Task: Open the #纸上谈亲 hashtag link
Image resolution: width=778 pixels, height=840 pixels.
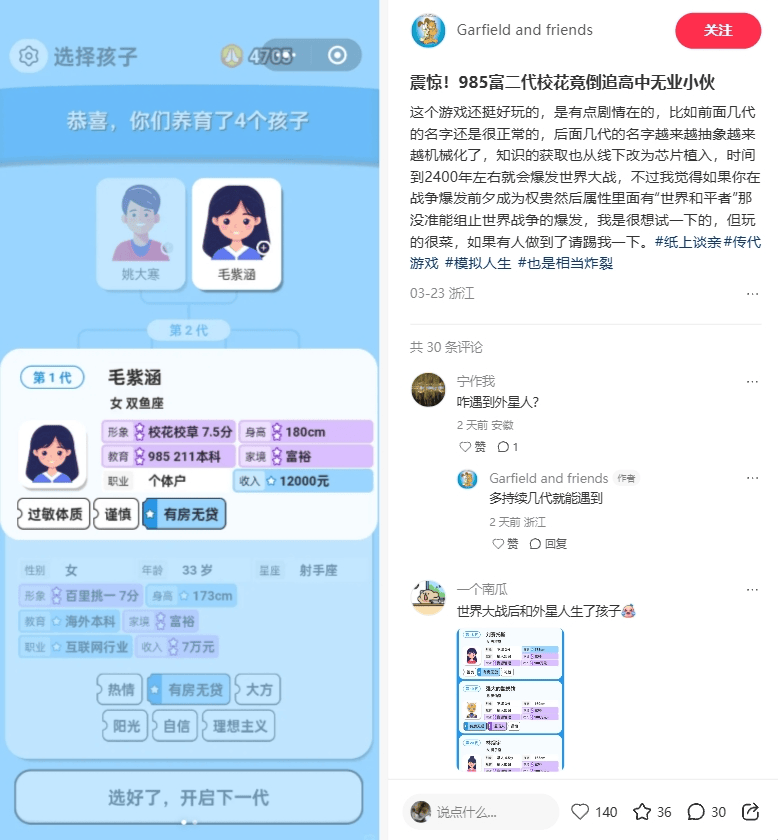Action: click(x=691, y=243)
